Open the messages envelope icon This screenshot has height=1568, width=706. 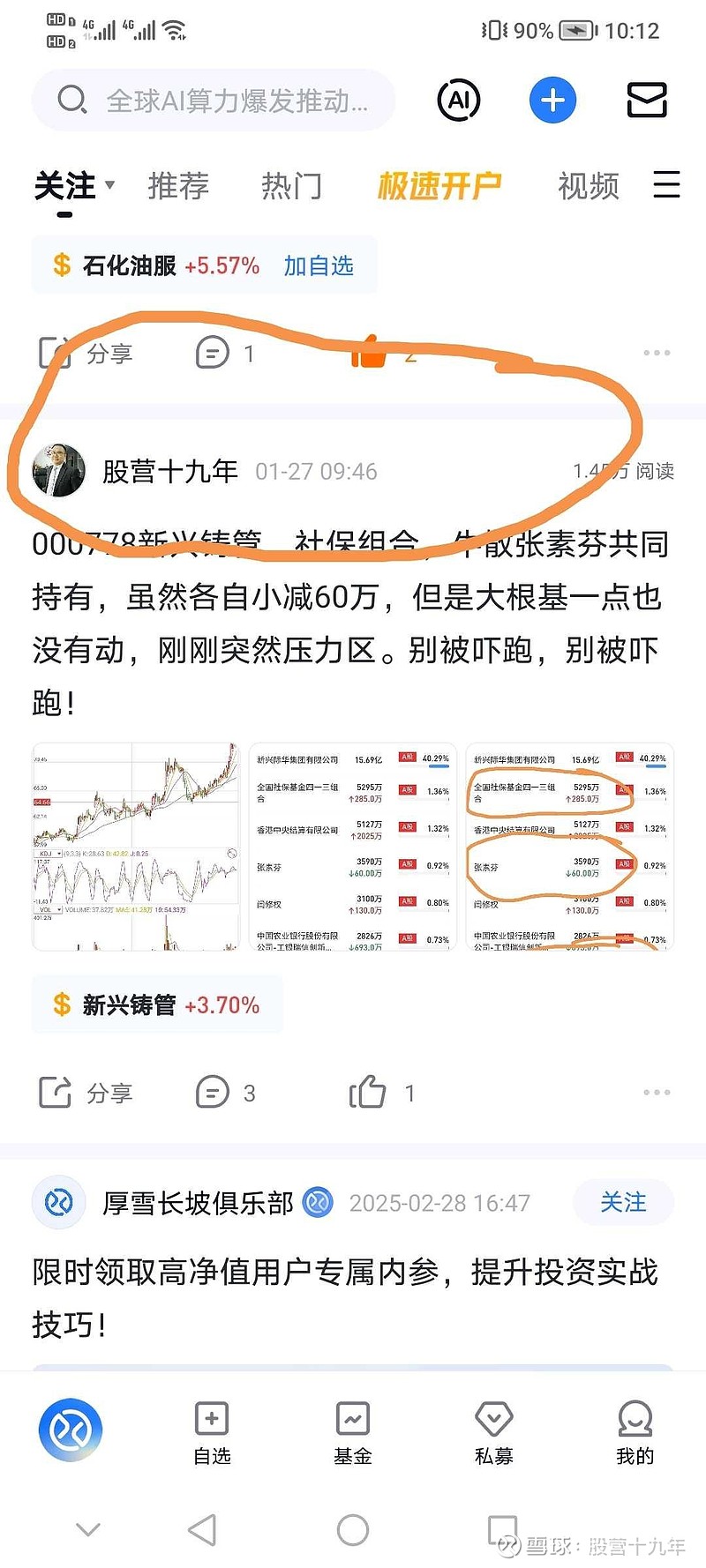tap(647, 100)
